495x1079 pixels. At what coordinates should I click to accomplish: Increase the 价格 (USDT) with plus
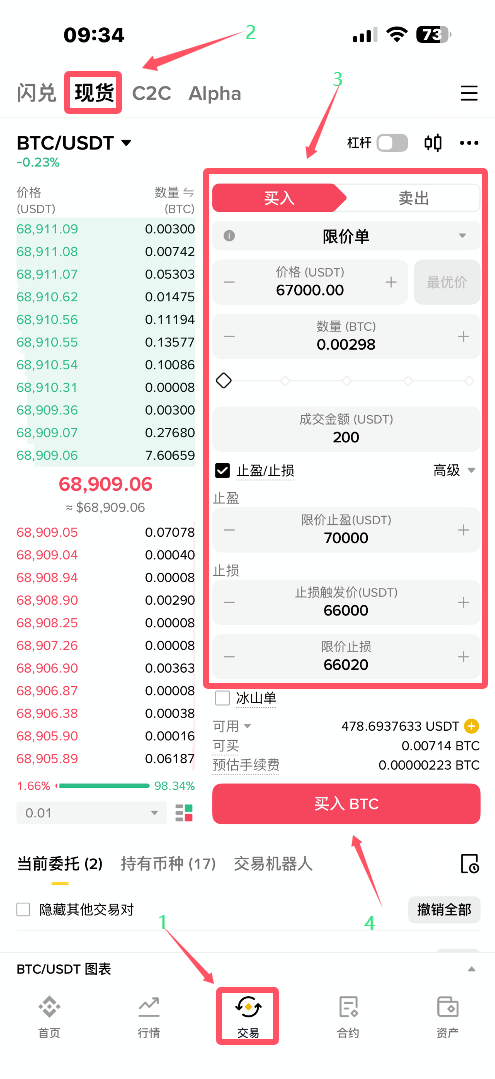click(x=391, y=282)
